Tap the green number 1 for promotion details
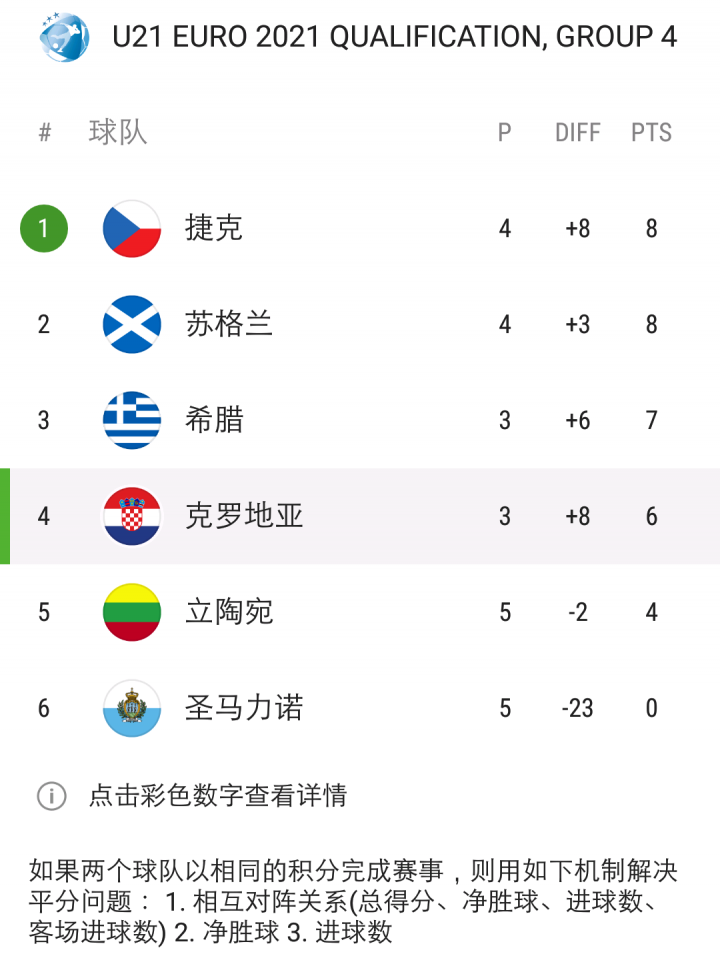720x968 pixels. coord(44,228)
